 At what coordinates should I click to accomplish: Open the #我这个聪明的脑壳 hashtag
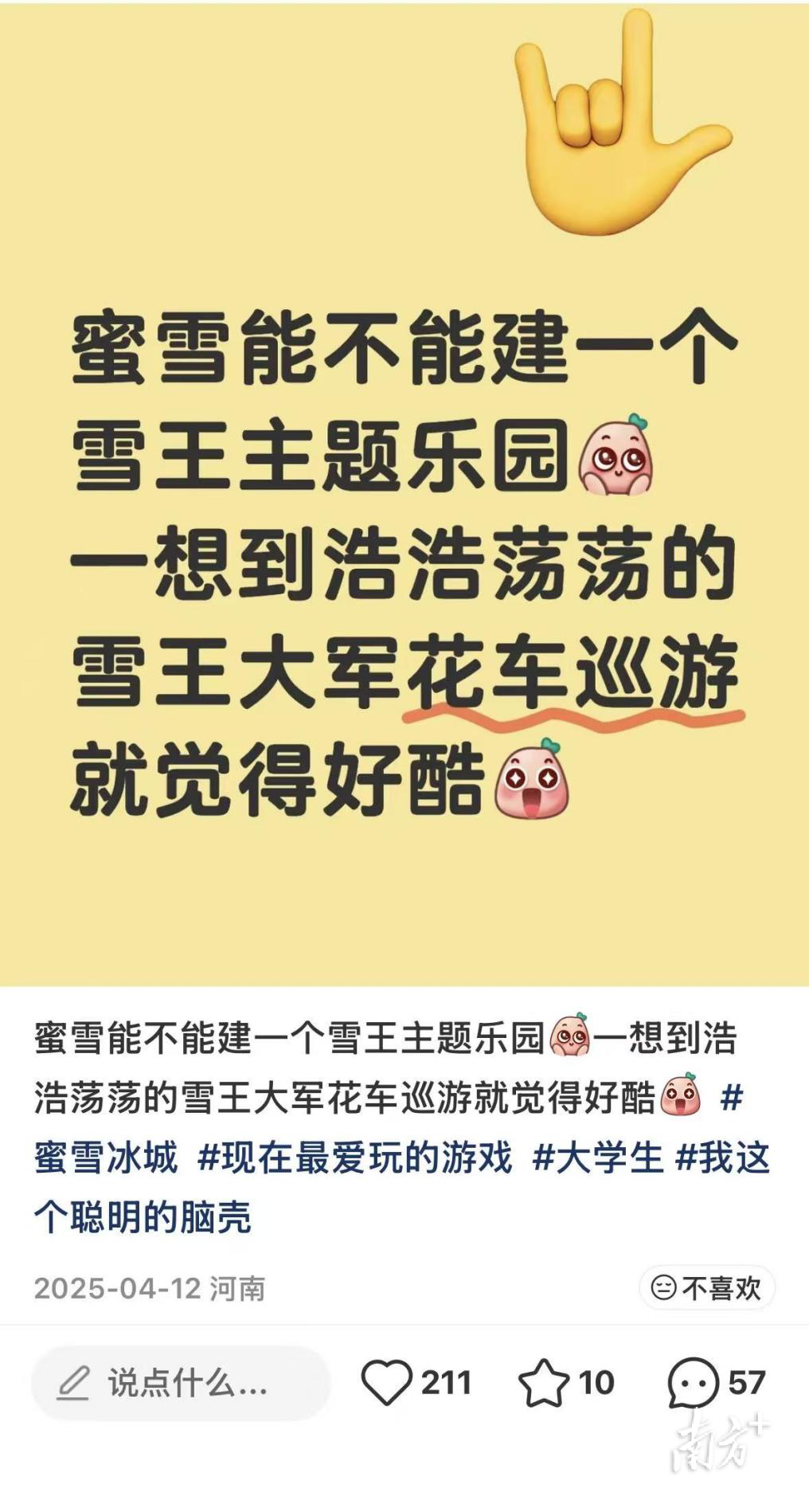pos(143,1216)
